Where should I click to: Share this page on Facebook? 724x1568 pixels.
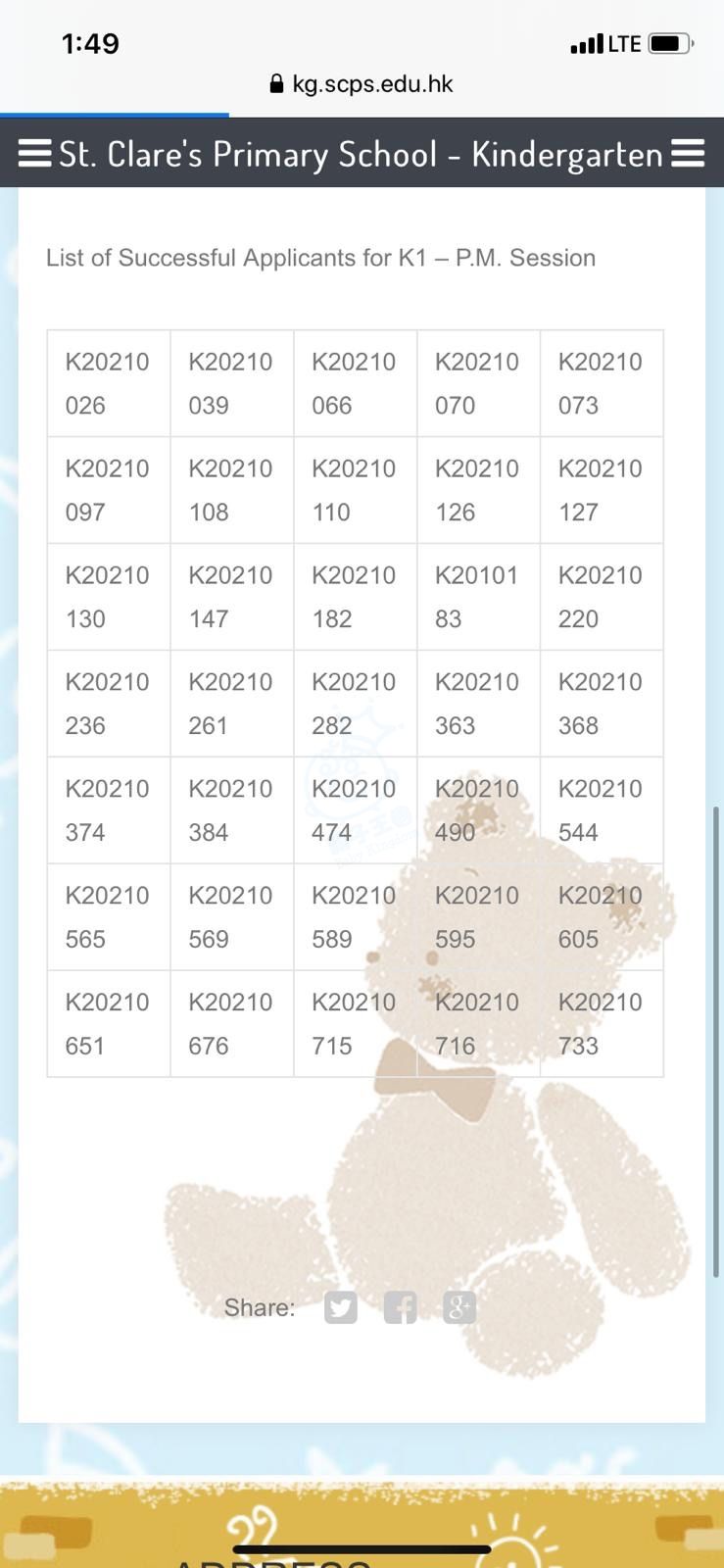pyautogui.click(x=400, y=1307)
